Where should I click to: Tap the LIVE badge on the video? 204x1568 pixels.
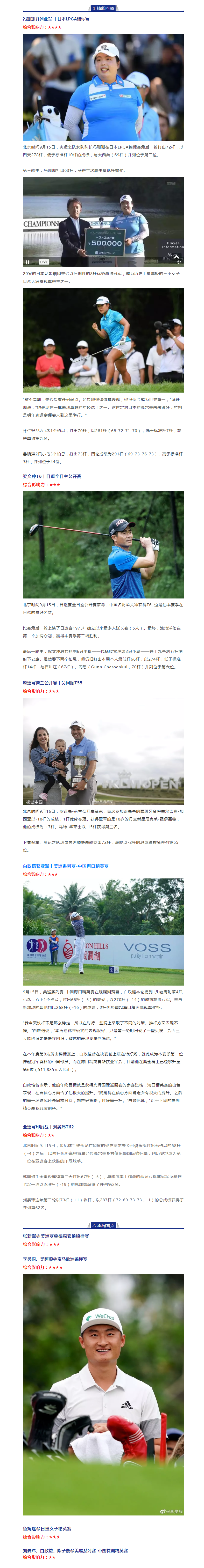click(44, 262)
